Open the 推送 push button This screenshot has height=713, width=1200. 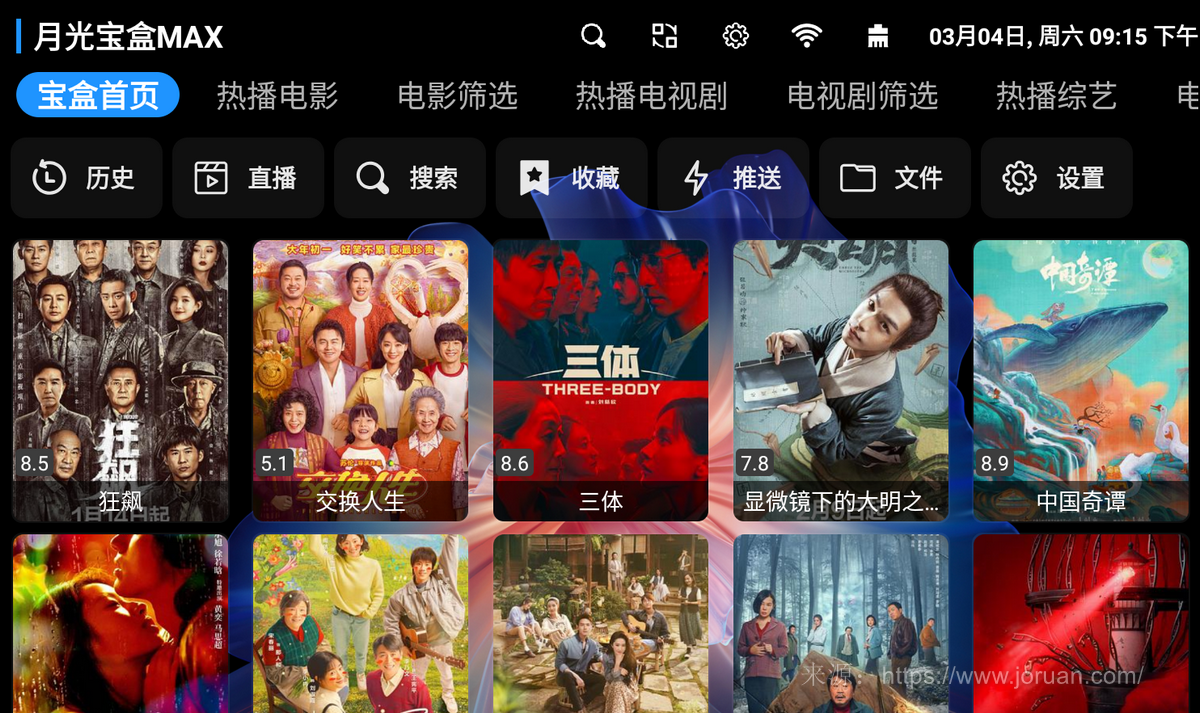733,178
